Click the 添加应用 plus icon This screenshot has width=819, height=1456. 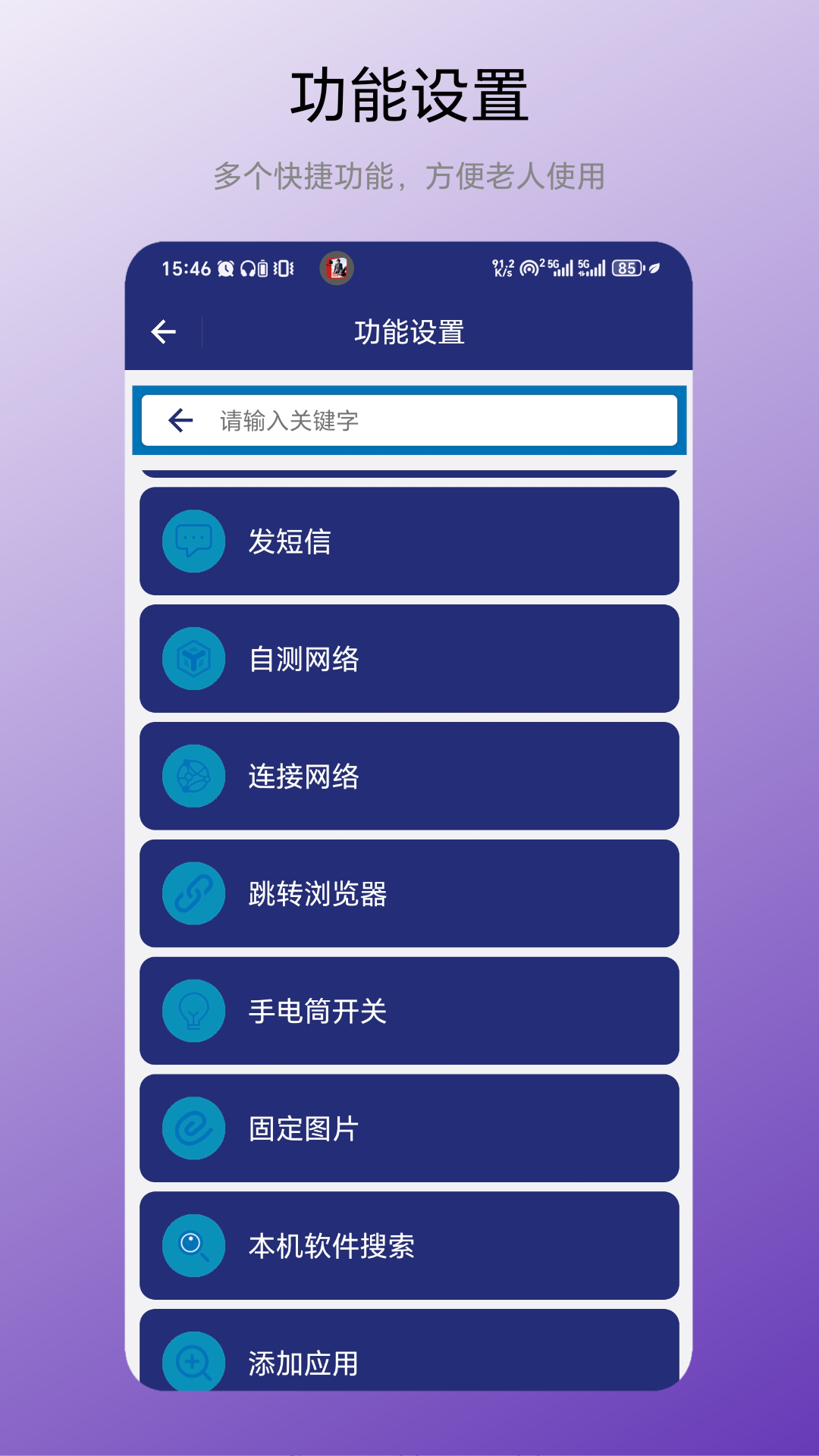click(x=193, y=1361)
